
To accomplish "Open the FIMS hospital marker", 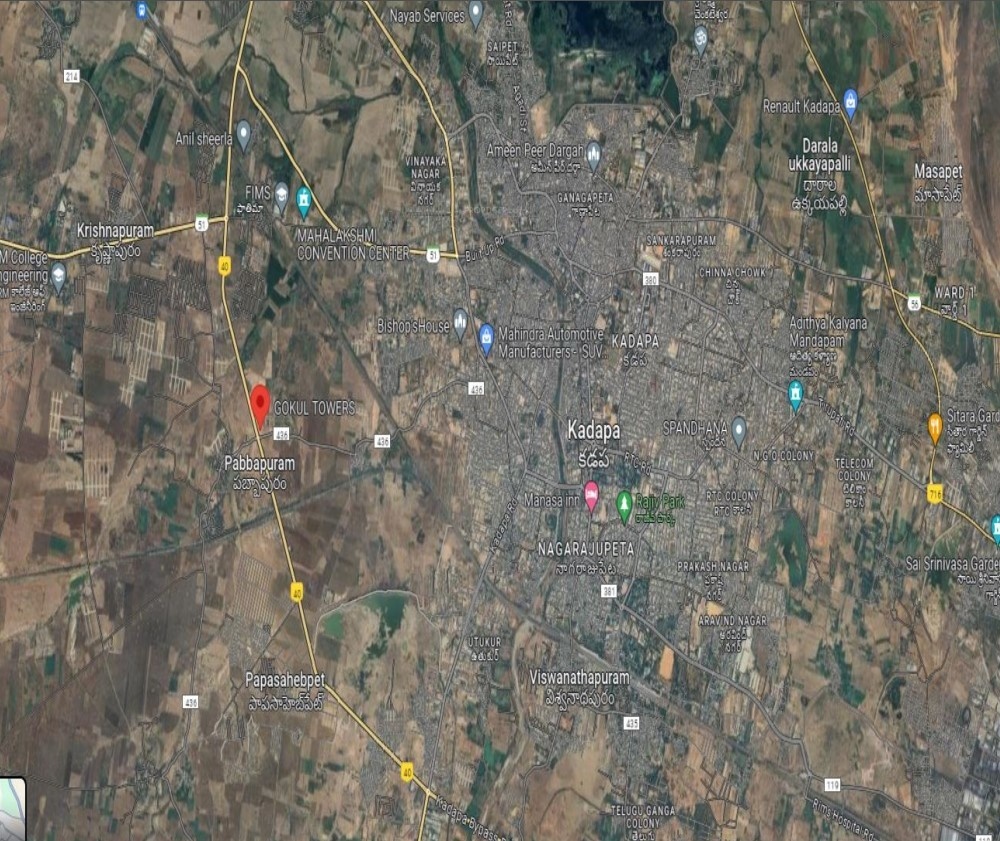I will [281, 193].
